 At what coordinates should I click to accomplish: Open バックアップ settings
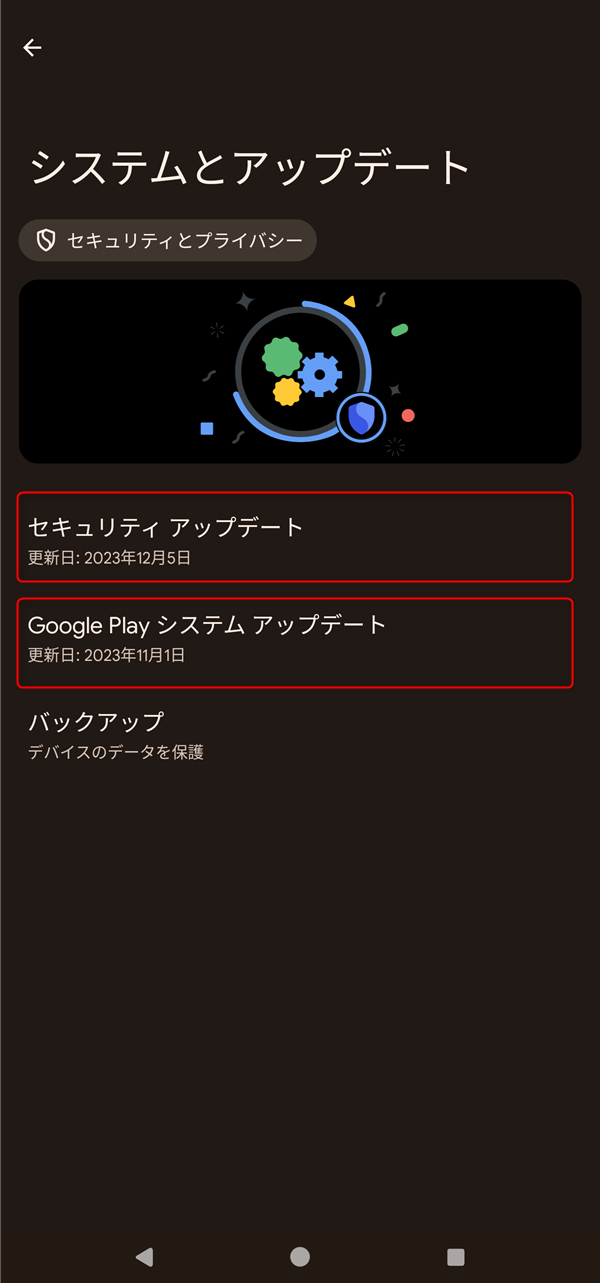click(295, 735)
